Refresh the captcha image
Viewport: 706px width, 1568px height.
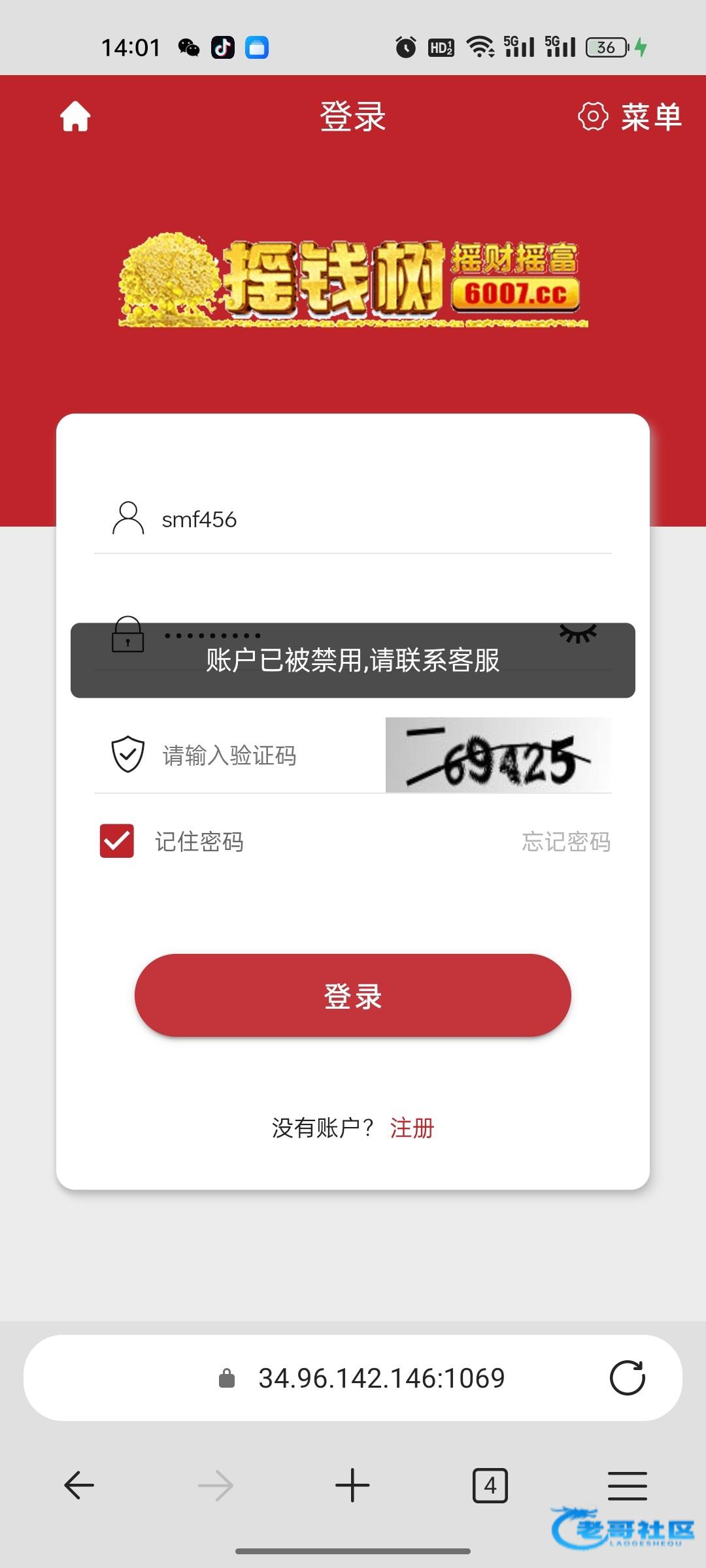coord(498,756)
